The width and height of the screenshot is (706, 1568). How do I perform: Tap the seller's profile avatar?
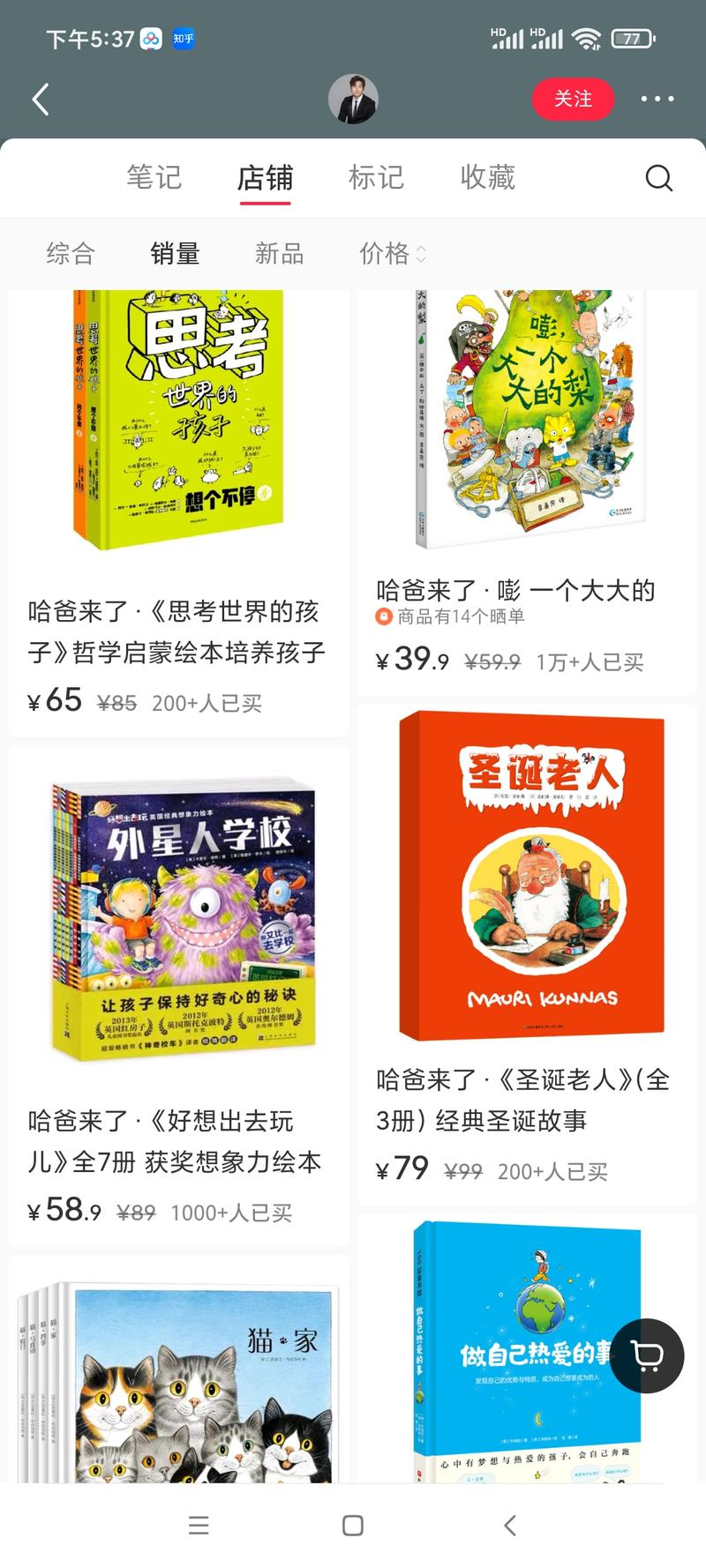pos(353,99)
